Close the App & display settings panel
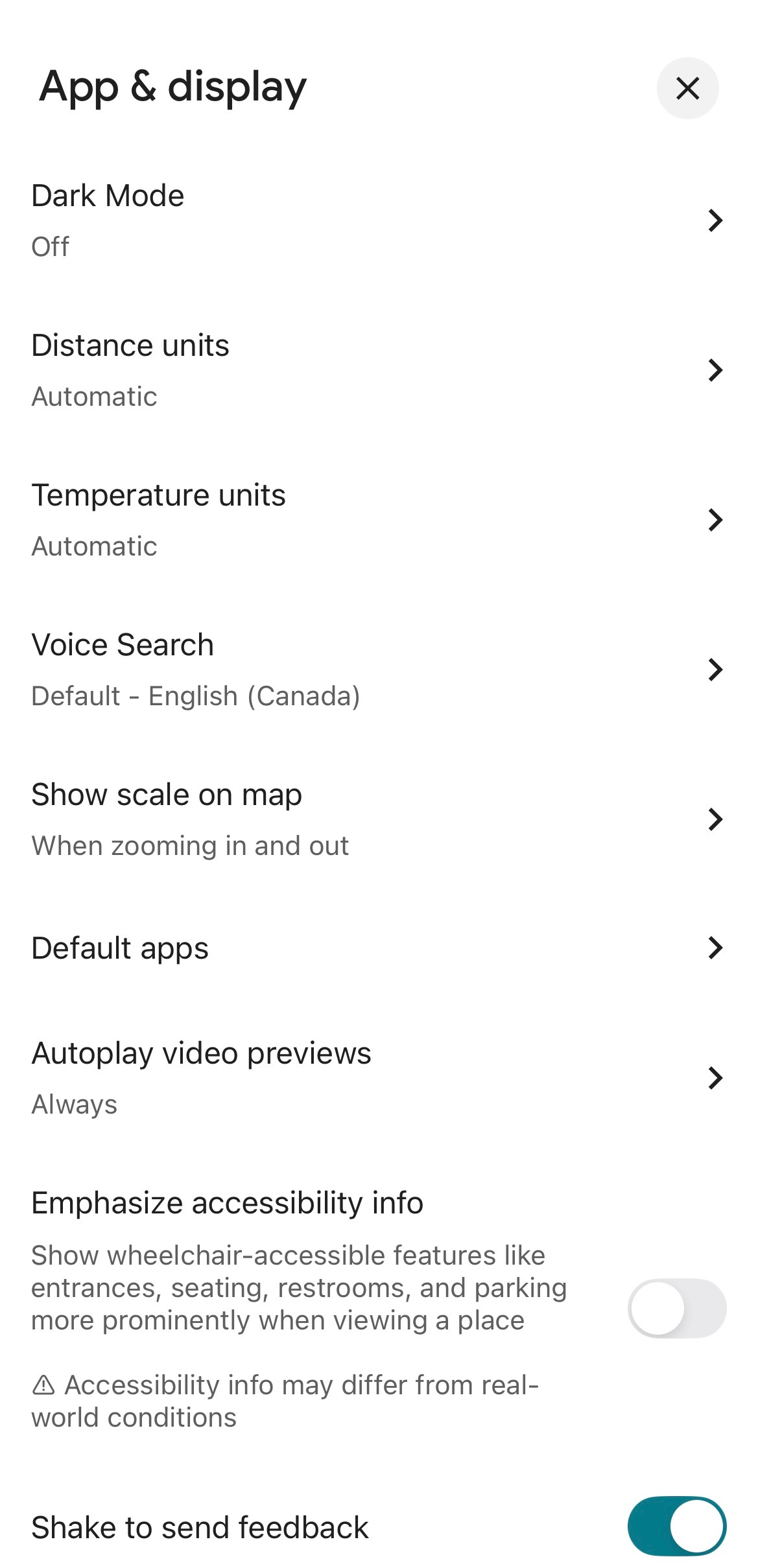The image size is (758, 1568). 687,89
